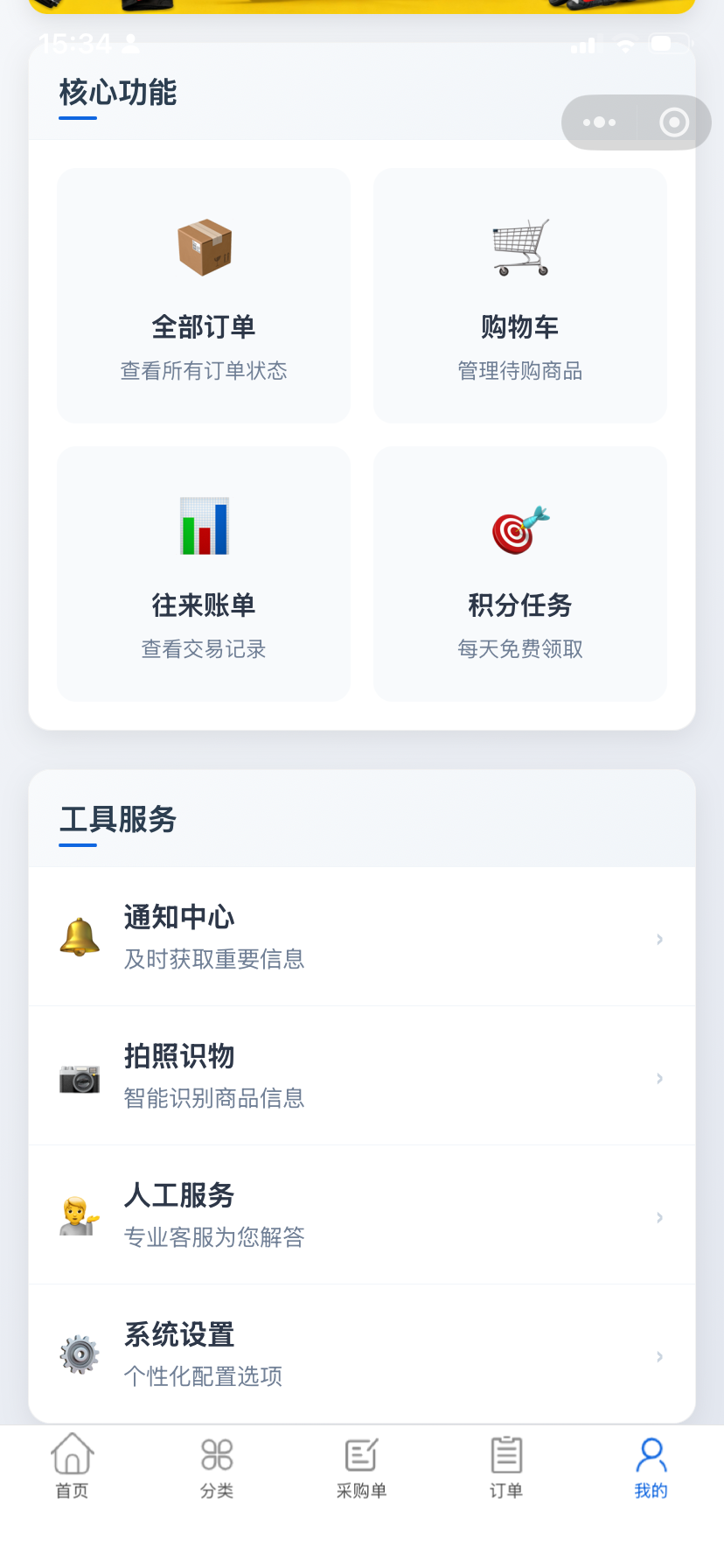Tap the Wi-Fi indicator in the status bar
This screenshot has width=724, height=1568.
tap(627, 43)
